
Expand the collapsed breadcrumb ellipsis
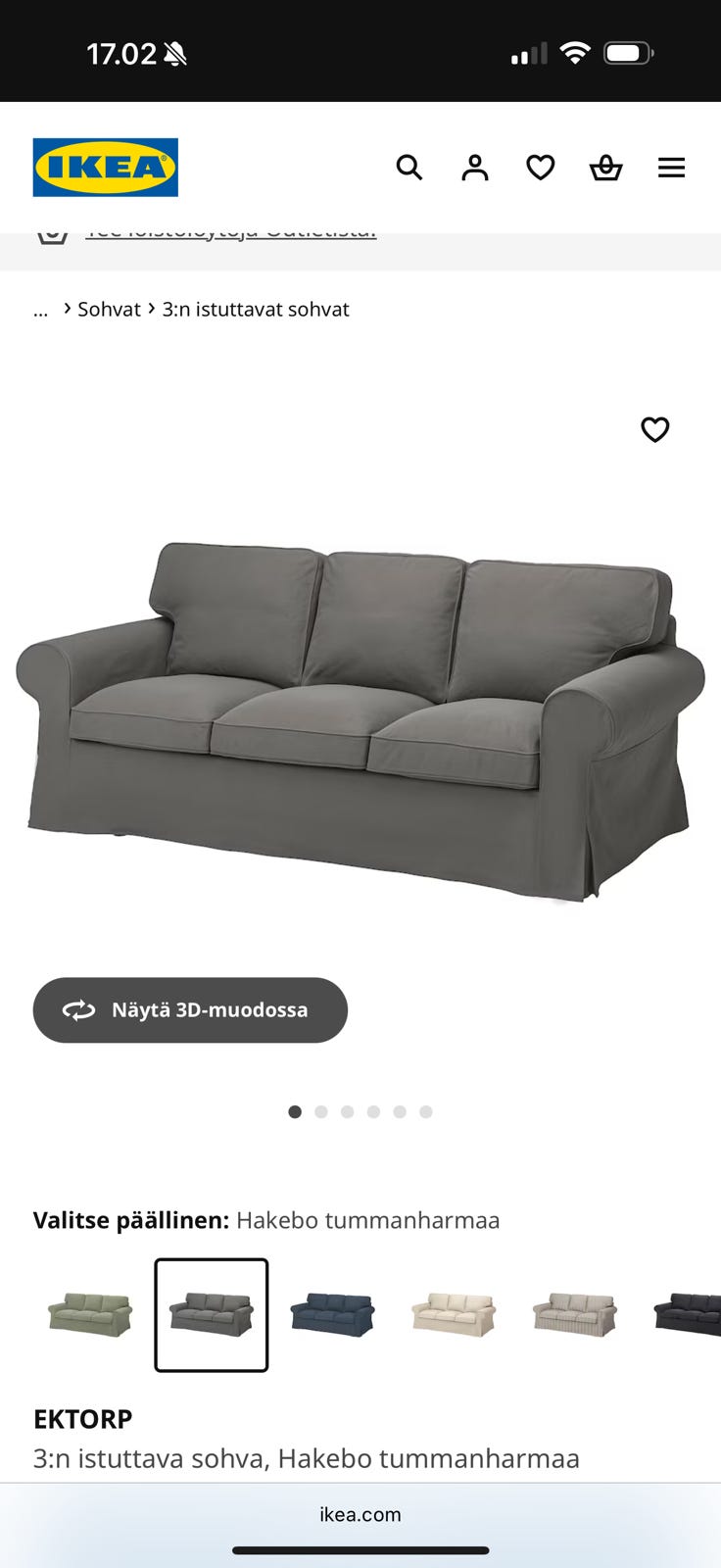[x=40, y=311]
